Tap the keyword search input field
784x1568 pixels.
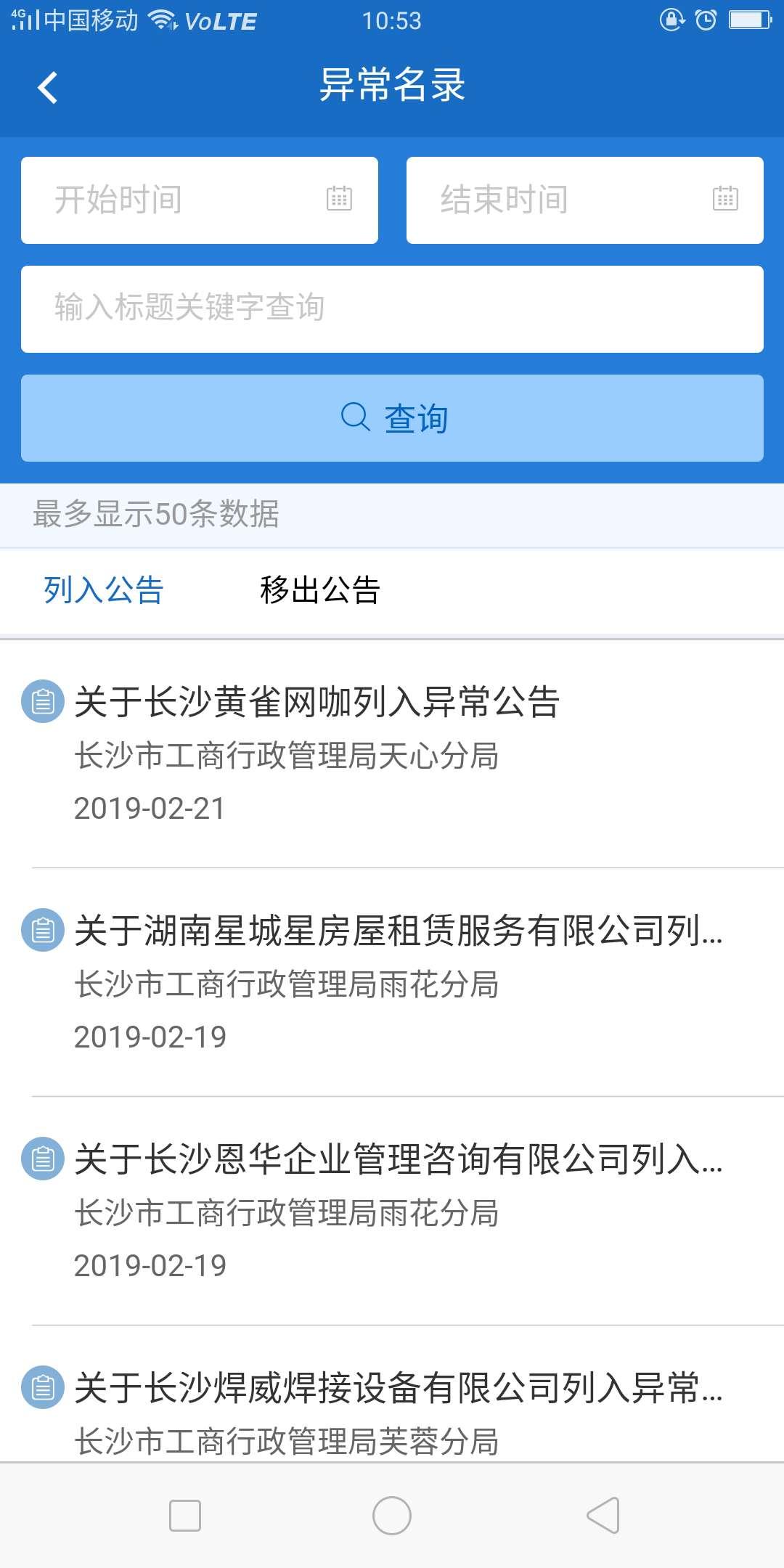point(392,307)
